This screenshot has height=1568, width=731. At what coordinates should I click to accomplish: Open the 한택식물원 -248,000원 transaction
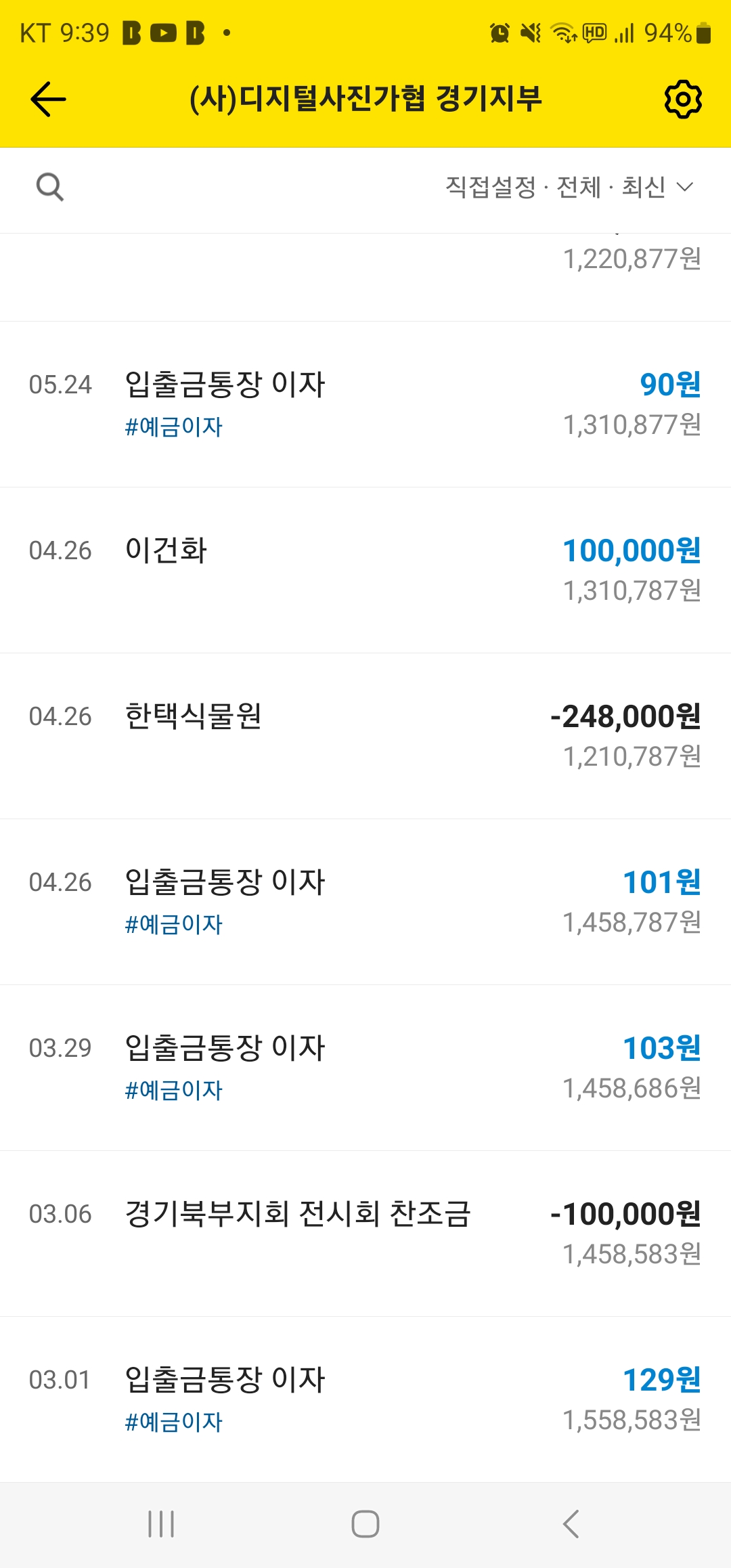pyautogui.click(x=365, y=735)
